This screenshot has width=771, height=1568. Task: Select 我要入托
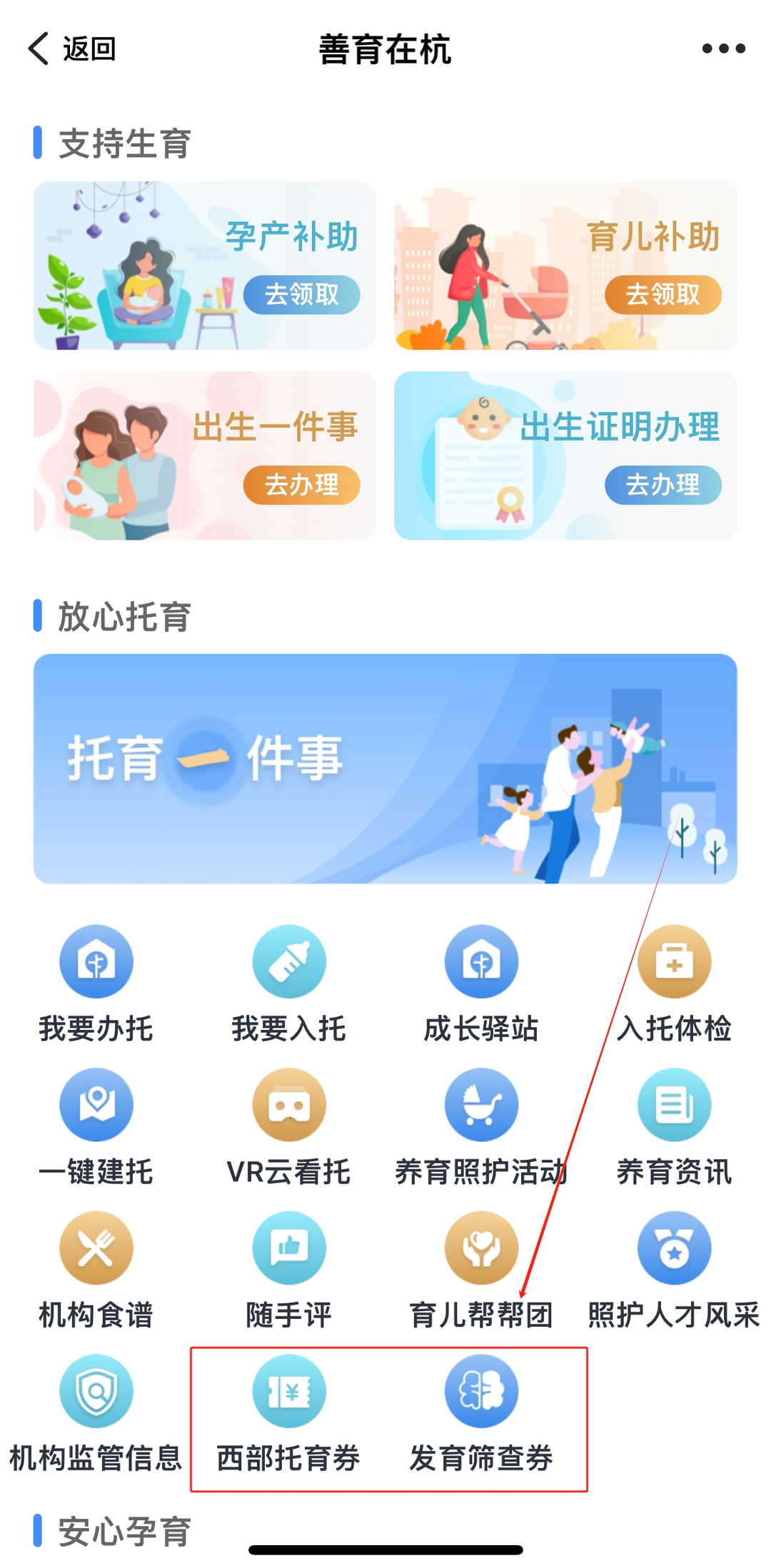pyautogui.click(x=289, y=961)
